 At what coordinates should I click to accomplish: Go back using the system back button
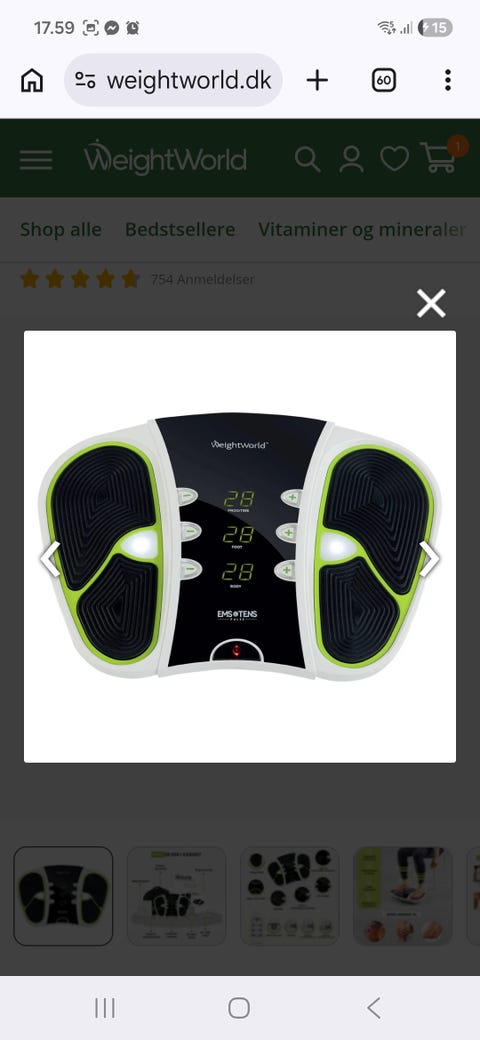click(374, 1008)
